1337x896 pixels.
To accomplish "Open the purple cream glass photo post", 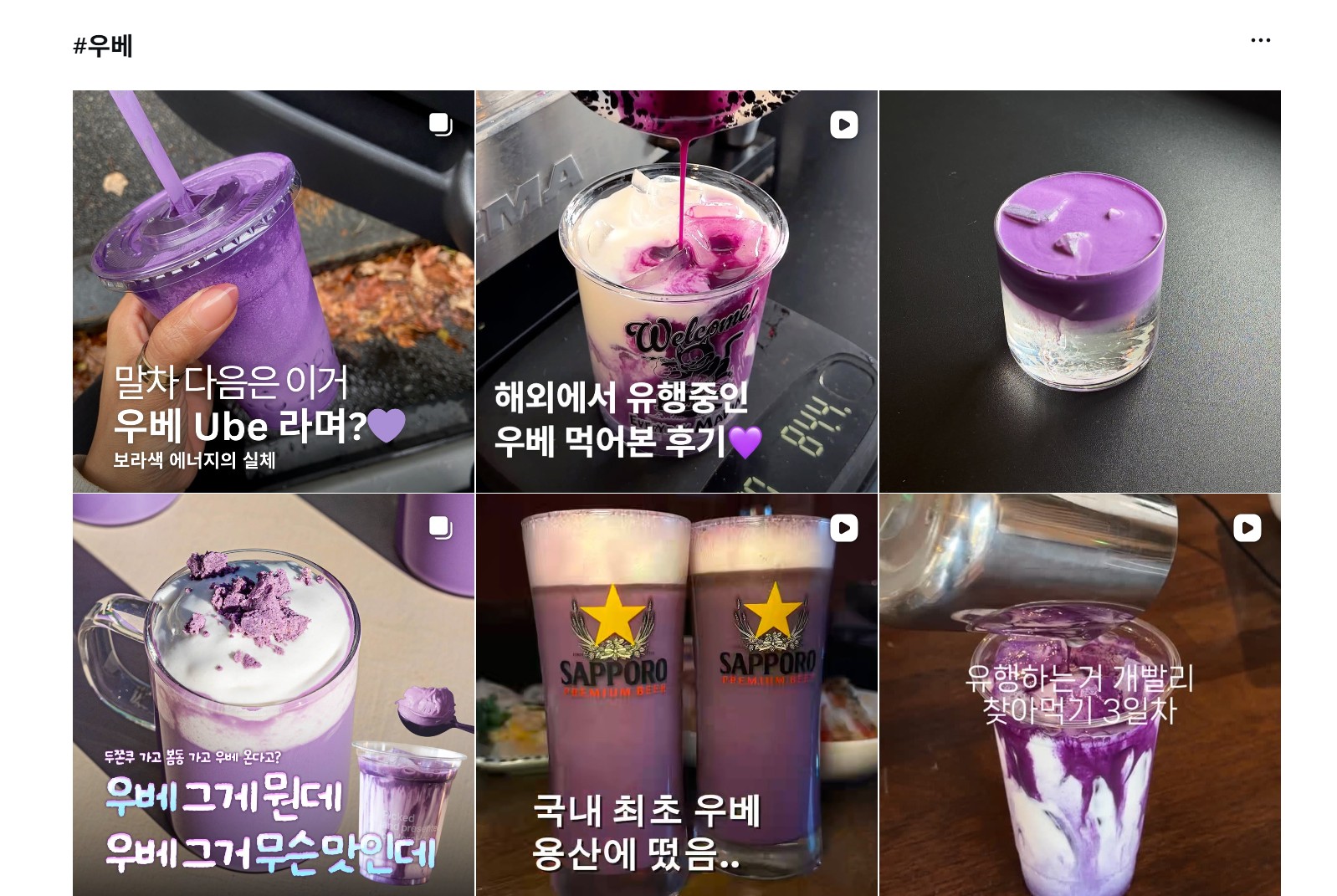I will [1079, 291].
